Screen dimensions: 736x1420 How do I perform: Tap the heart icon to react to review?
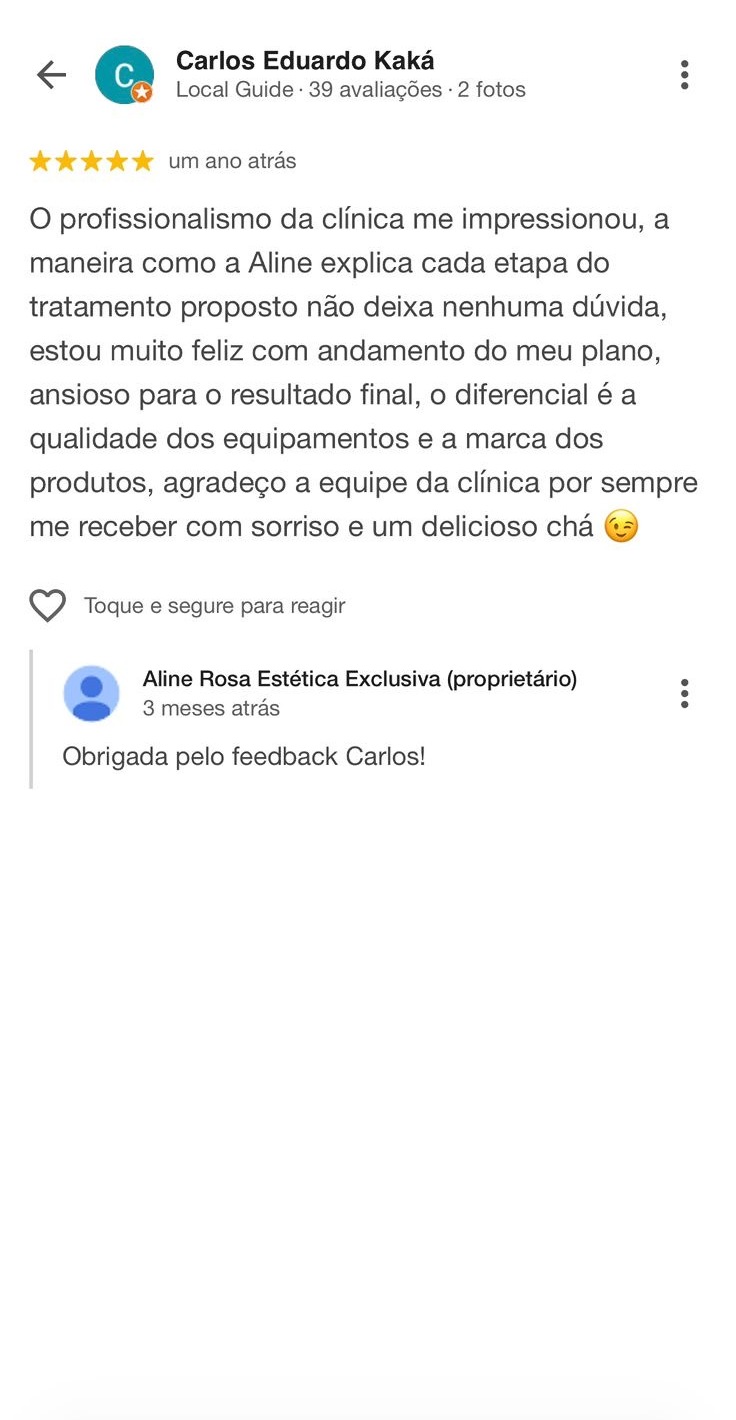pos(46,604)
